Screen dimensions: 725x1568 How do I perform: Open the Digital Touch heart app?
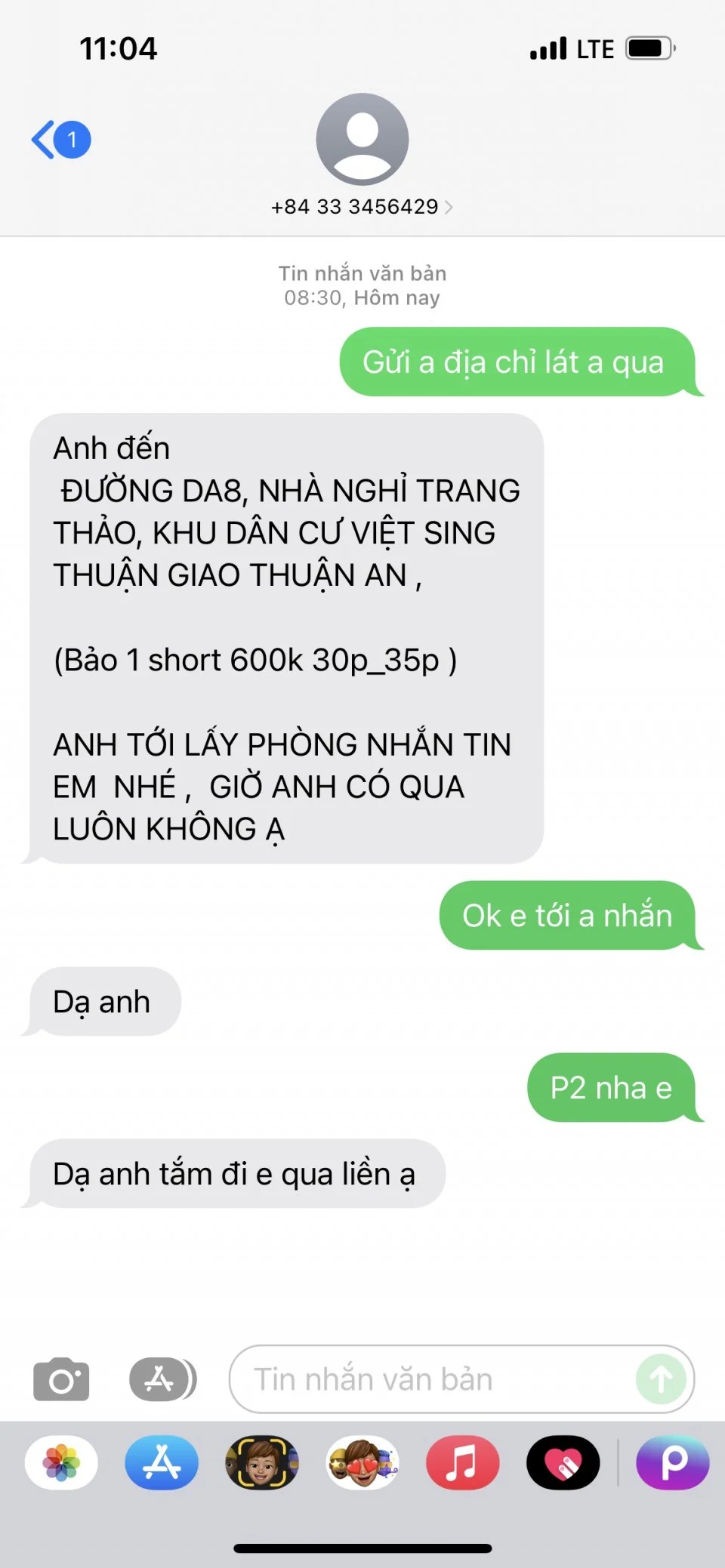(563, 1462)
